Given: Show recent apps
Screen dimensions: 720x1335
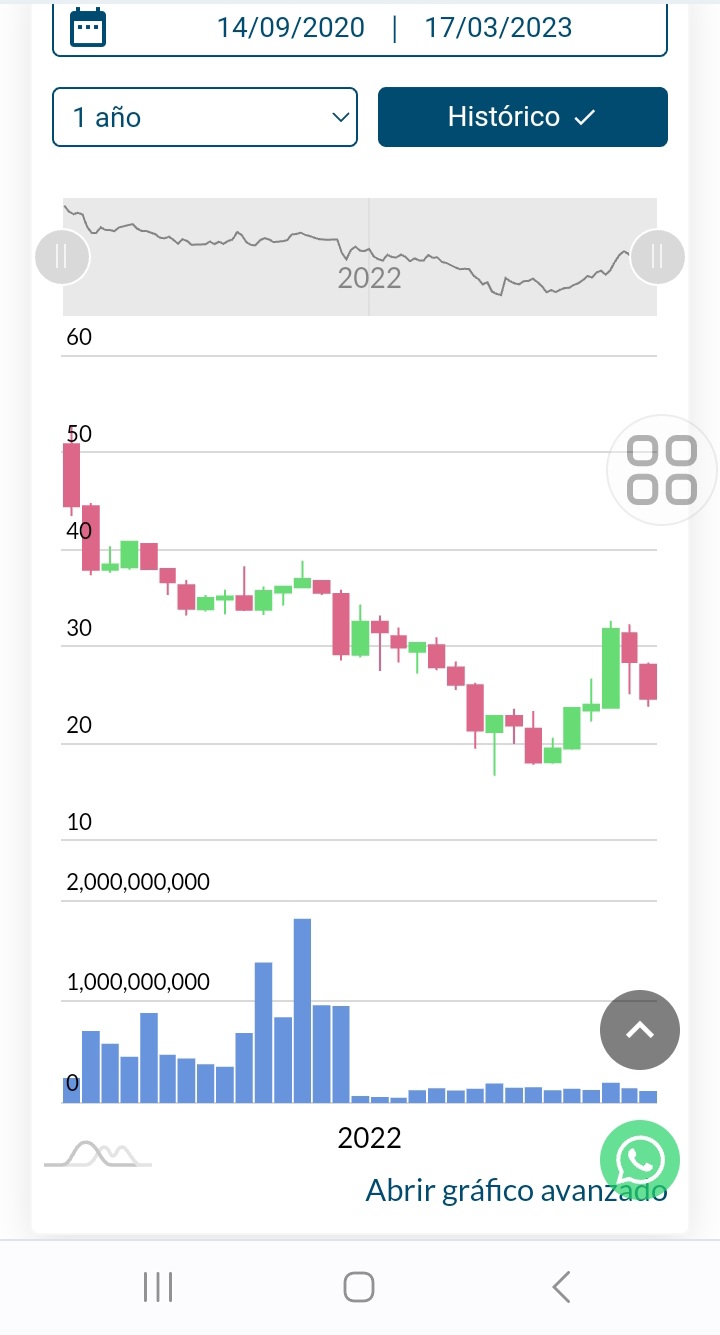Looking at the screenshot, I should tap(158, 1287).
